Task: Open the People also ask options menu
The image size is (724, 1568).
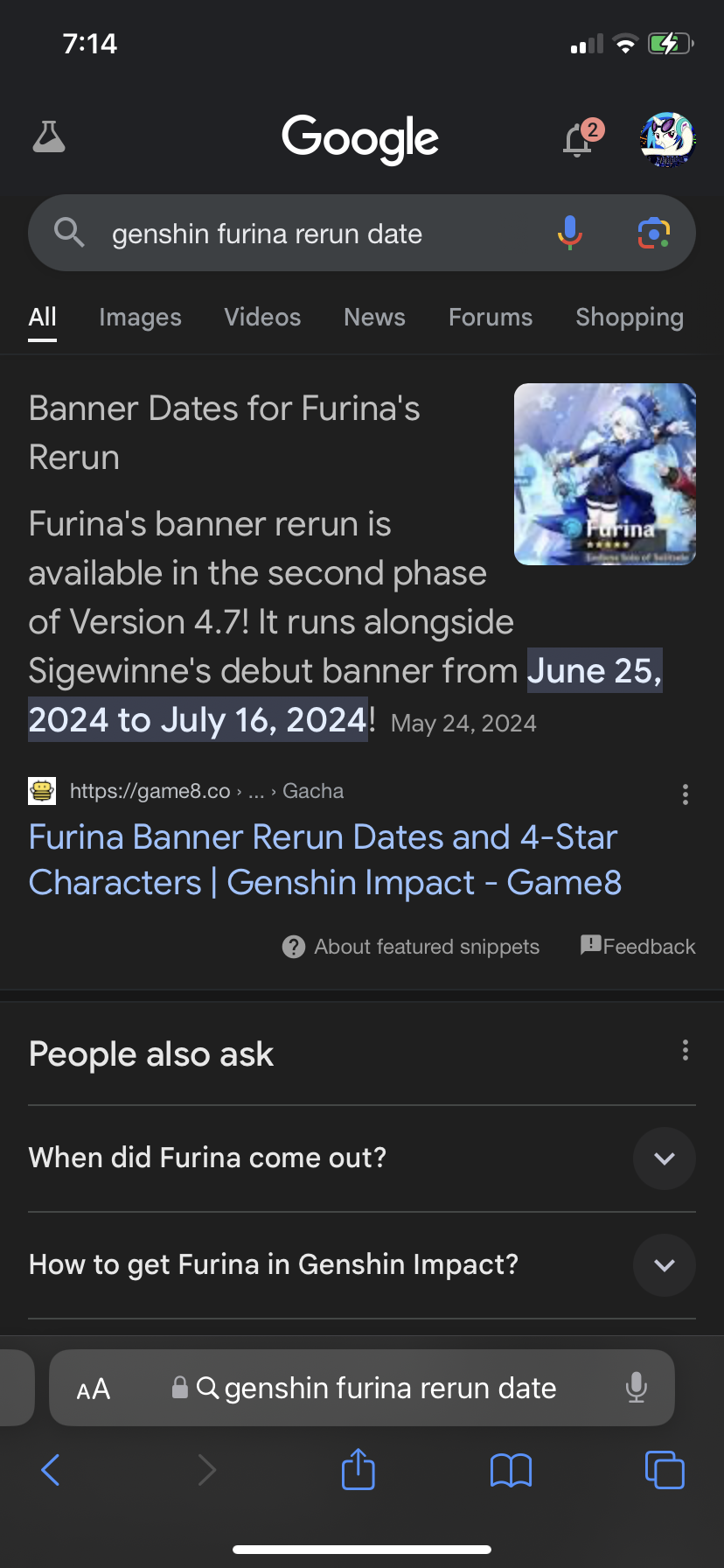Action: point(686,1049)
